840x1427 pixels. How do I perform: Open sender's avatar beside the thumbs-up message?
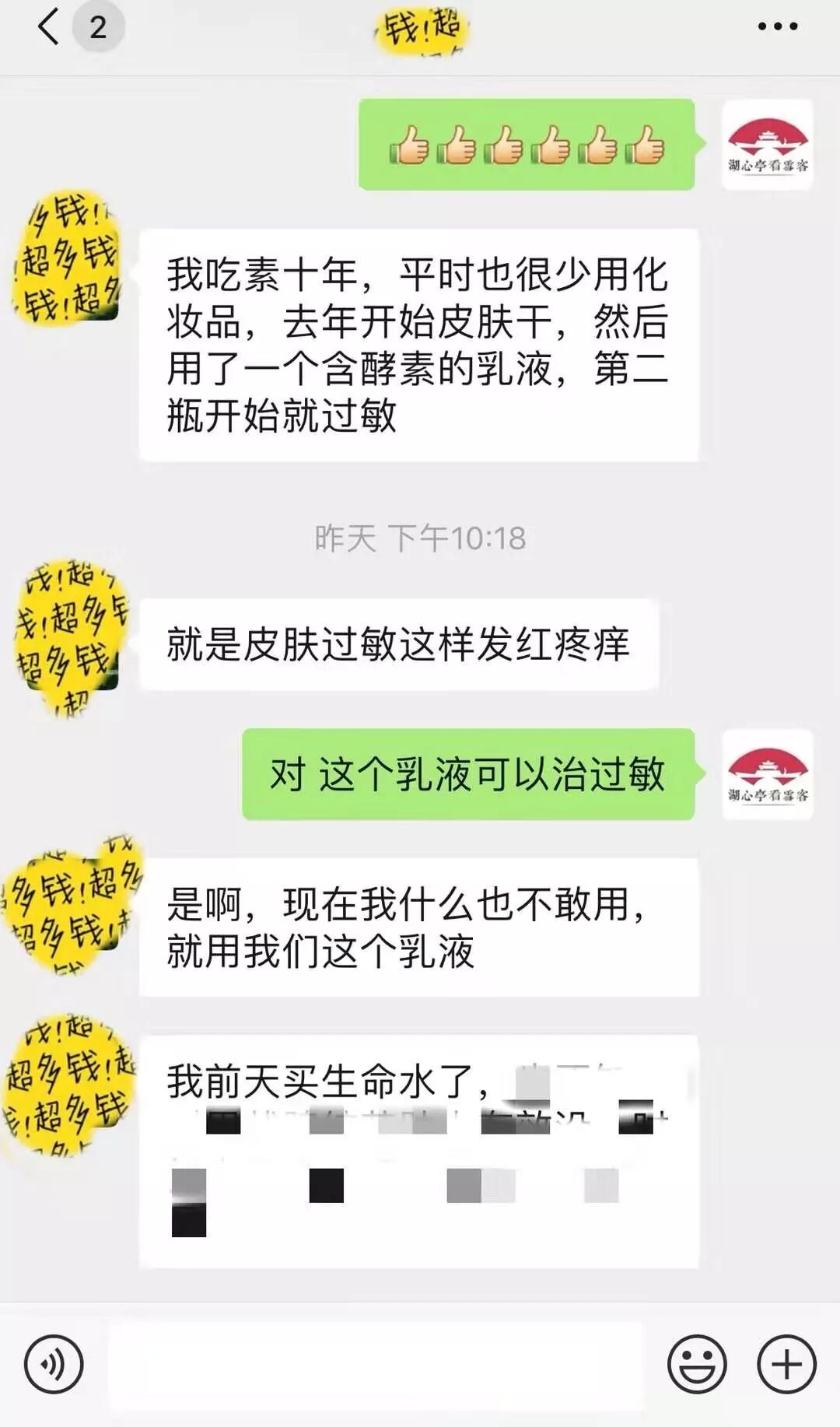(768, 145)
